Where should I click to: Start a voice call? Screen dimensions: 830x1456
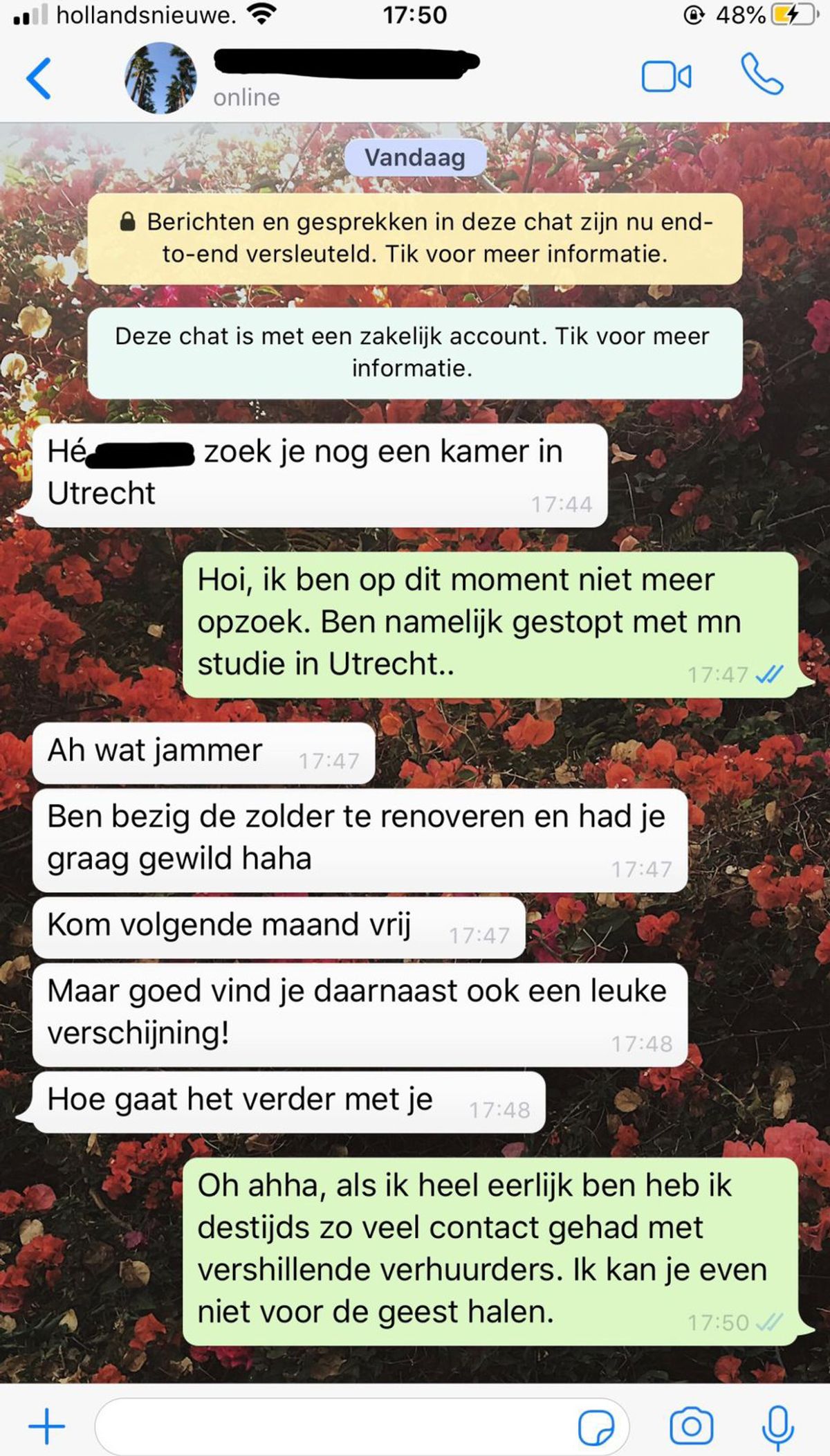tap(762, 75)
